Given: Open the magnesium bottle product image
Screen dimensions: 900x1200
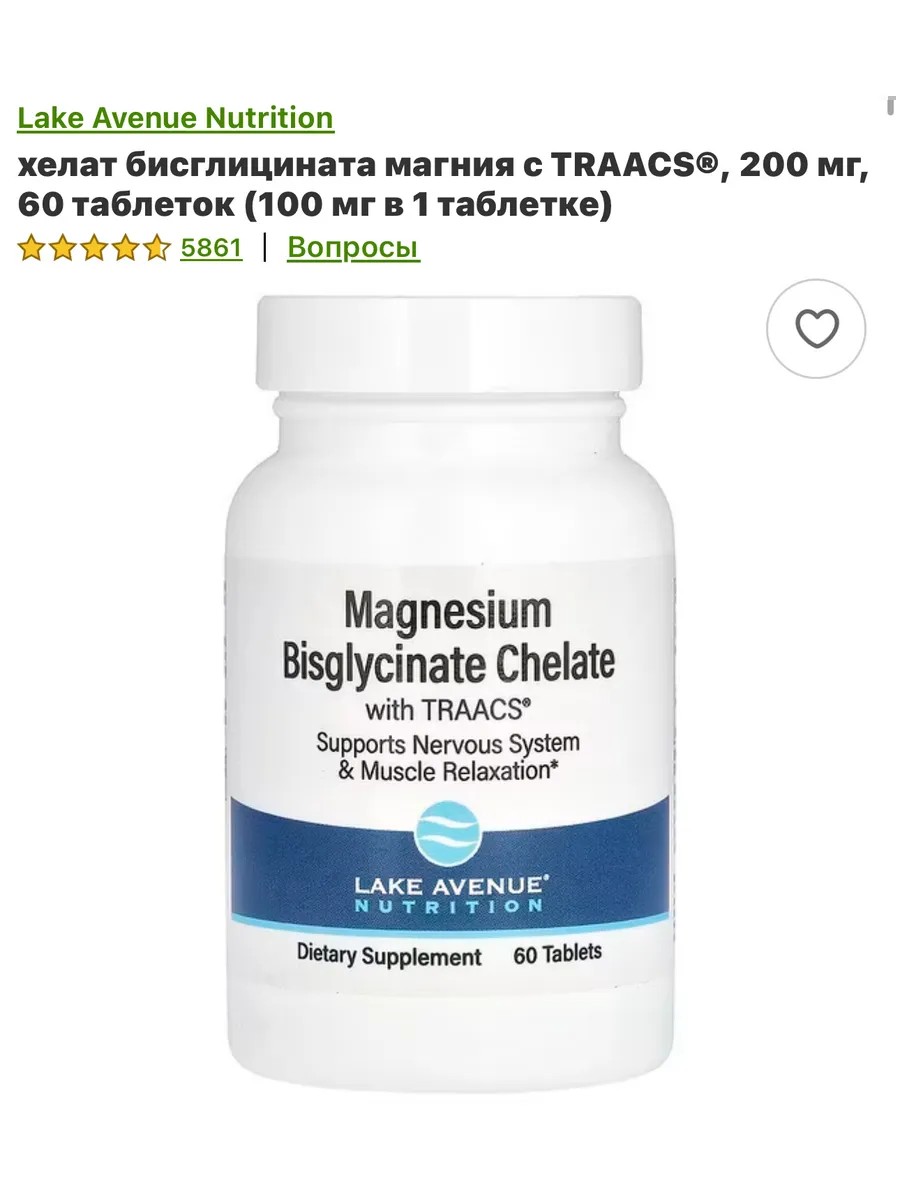Looking at the screenshot, I should point(450,701).
